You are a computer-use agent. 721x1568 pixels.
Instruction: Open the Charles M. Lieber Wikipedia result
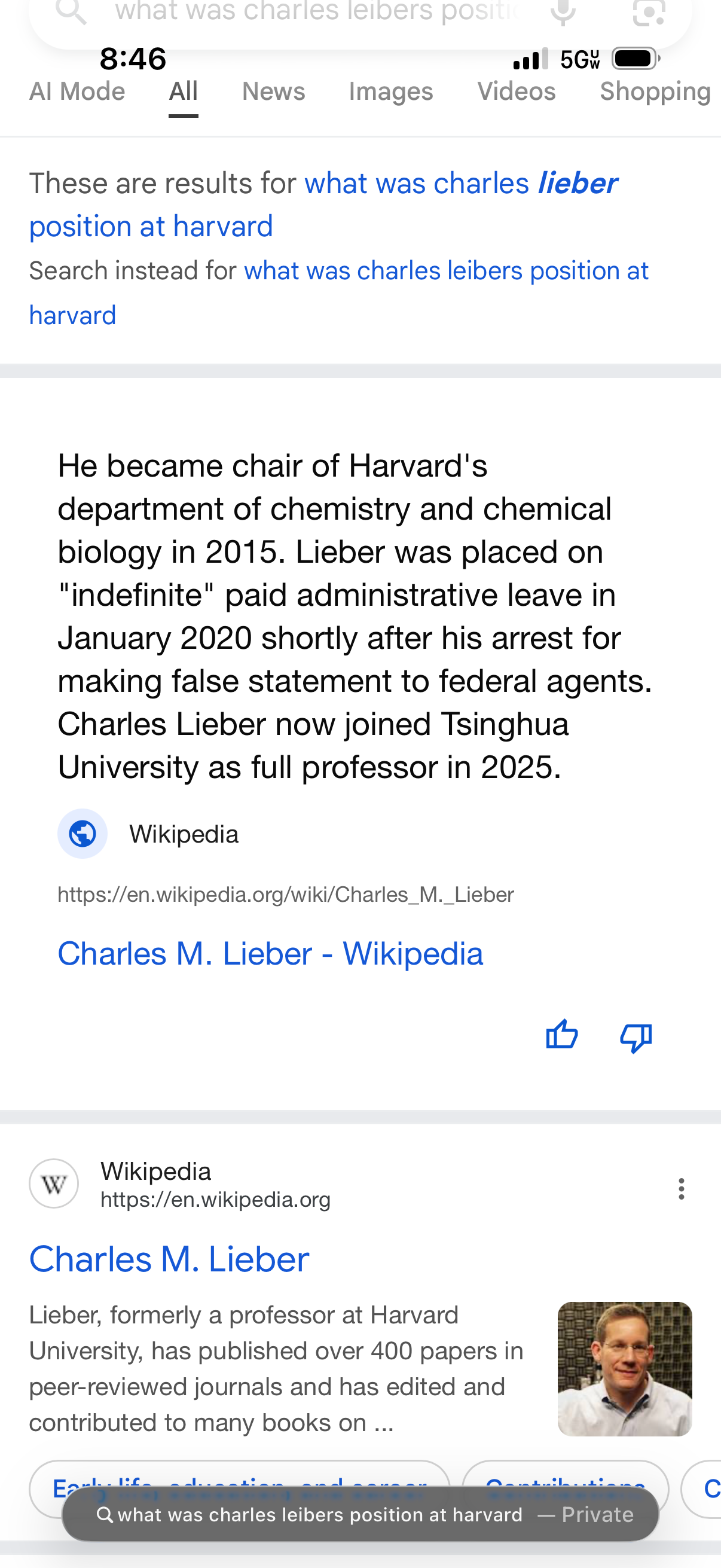tap(169, 1259)
